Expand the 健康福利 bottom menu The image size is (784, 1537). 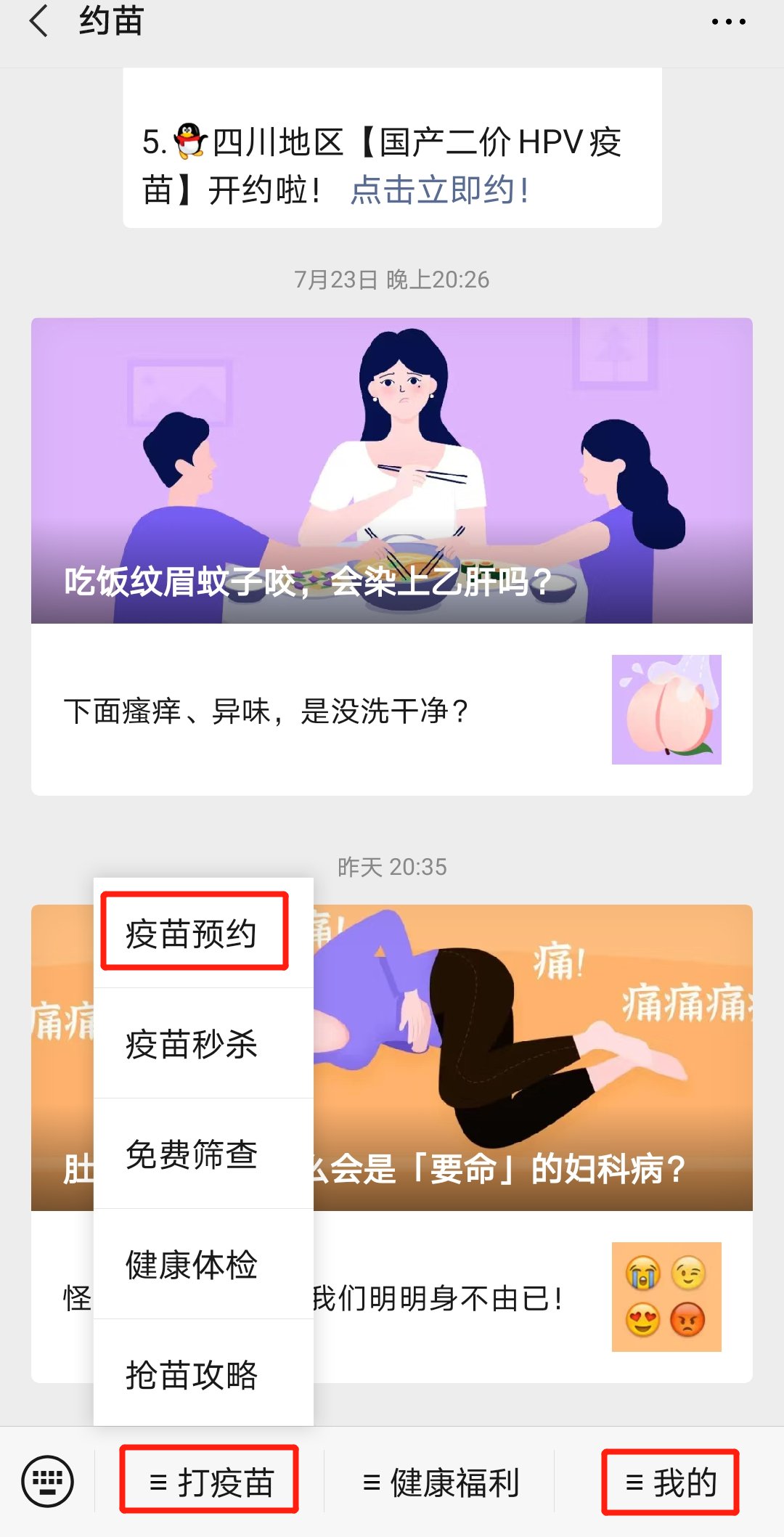[440, 1483]
